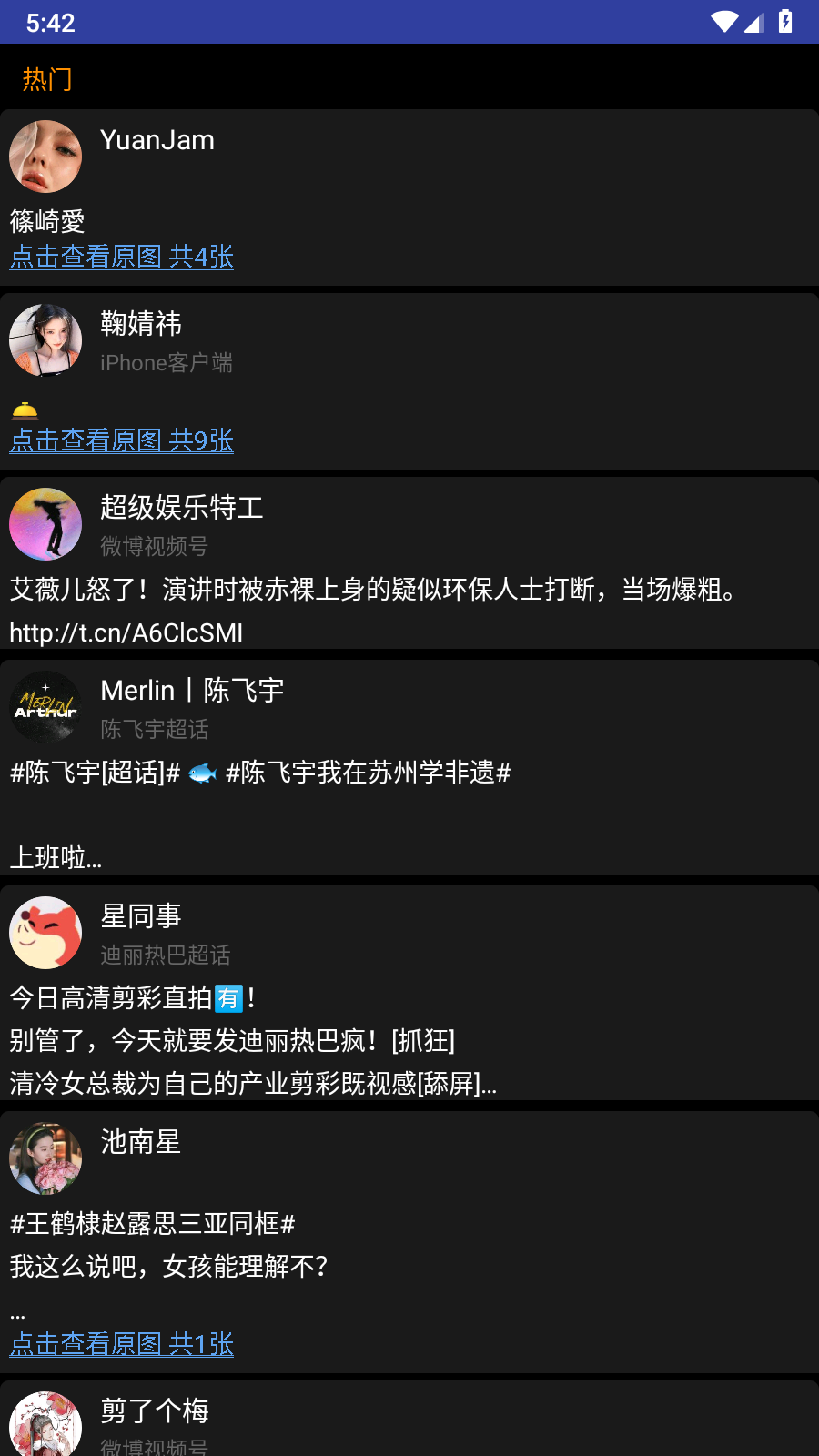This screenshot has height=1456, width=819.
Task: Open 池南星's profile photo
Action: (45, 1158)
